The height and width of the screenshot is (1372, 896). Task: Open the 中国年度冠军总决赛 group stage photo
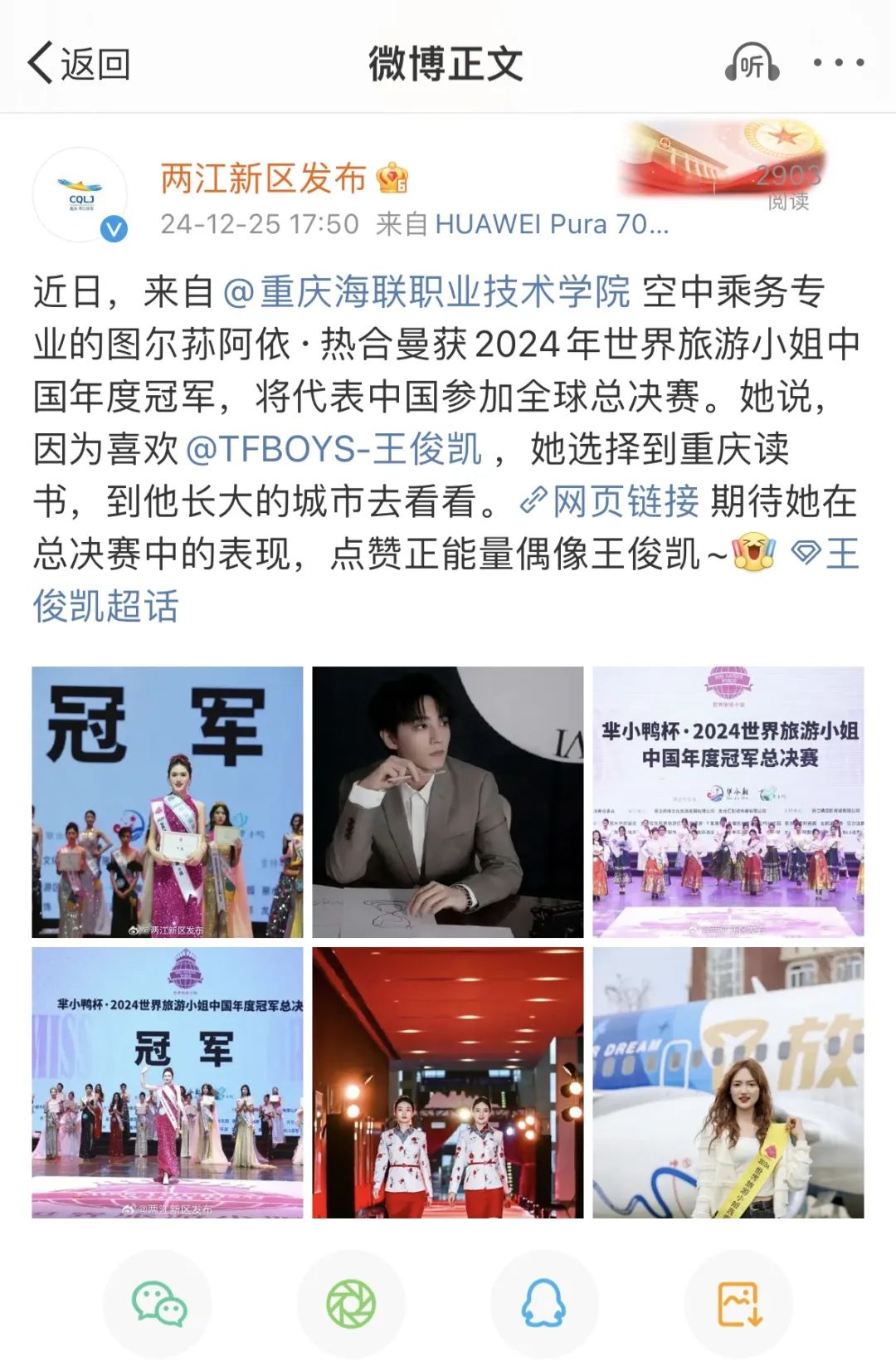click(x=728, y=802)
